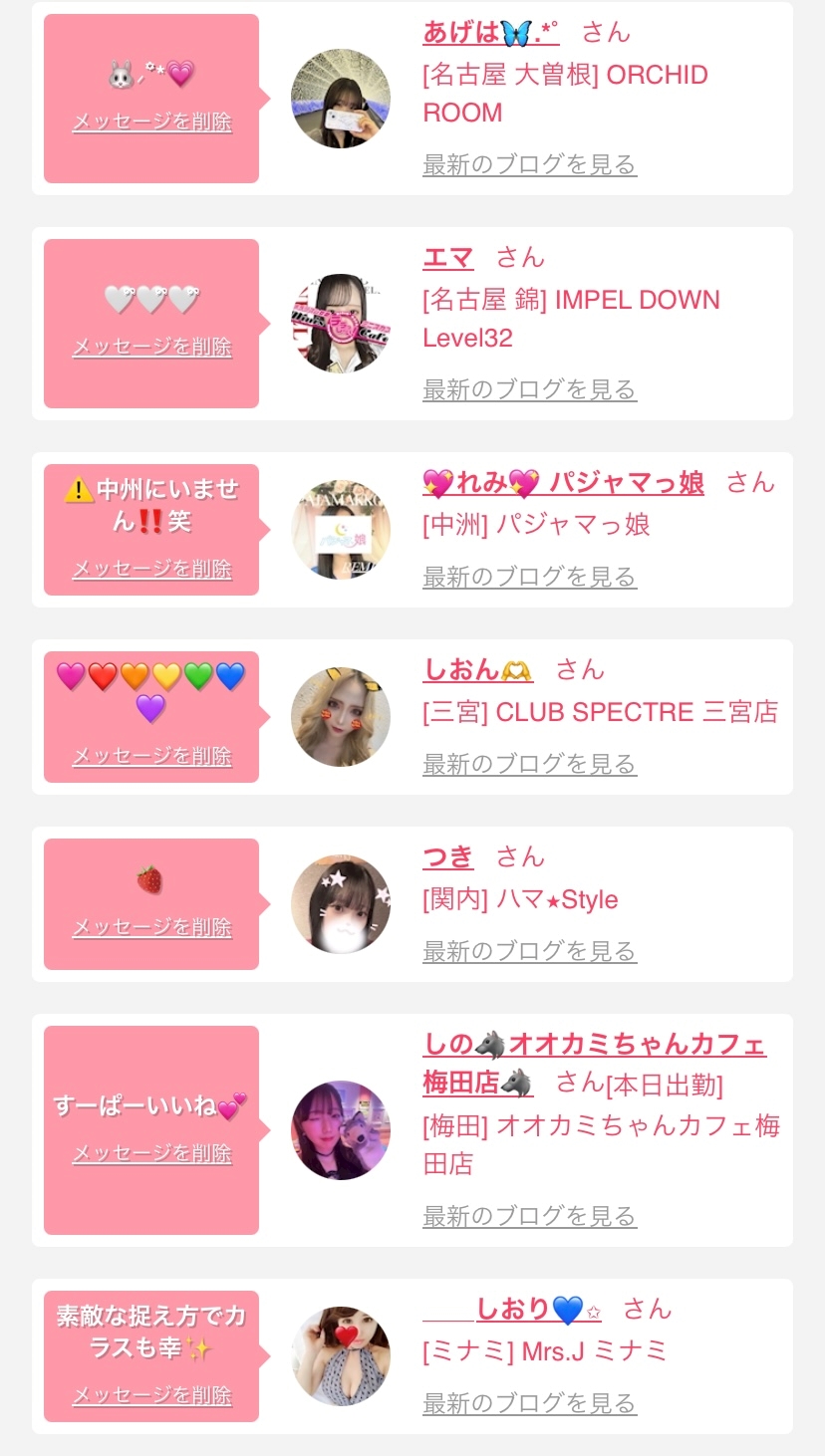Image resolution: width=825 pixels, height=1456 pixels.
Task: Open つき's profile name link
Action: (x=447, y=857)
